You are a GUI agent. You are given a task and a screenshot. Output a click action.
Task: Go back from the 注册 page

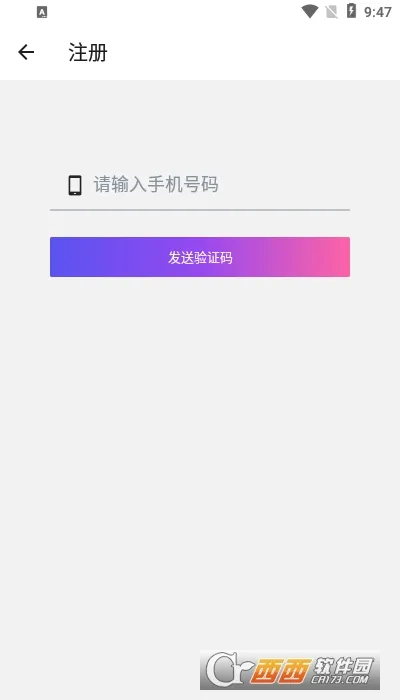tap(26, 53)
